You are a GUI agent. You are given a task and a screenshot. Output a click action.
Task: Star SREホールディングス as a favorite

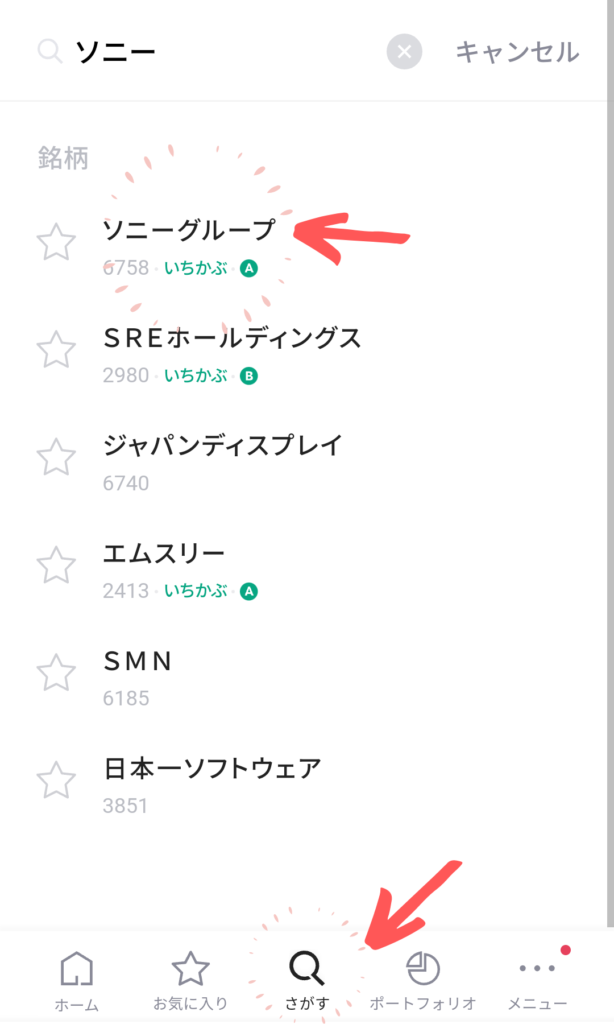click(x=56, y=349)
